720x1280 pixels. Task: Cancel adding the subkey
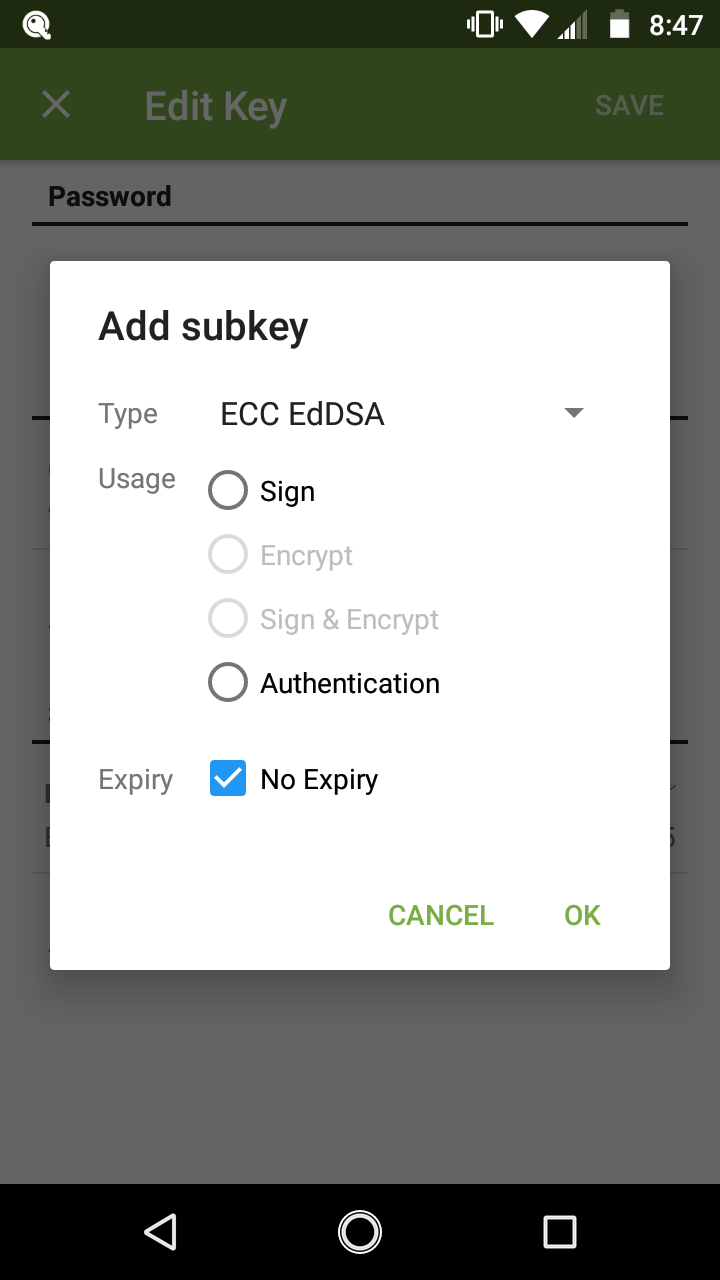point(440,915)
